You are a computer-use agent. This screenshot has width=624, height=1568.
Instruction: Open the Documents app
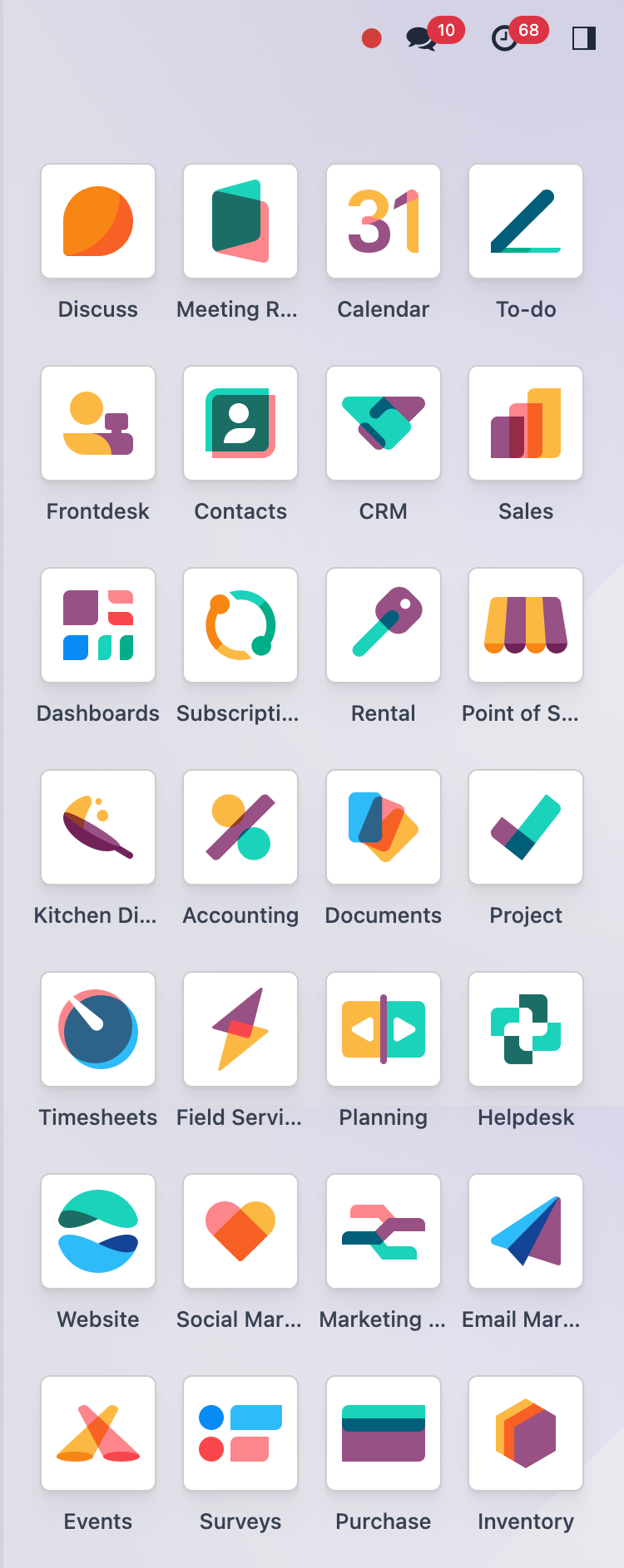[384, 827]
